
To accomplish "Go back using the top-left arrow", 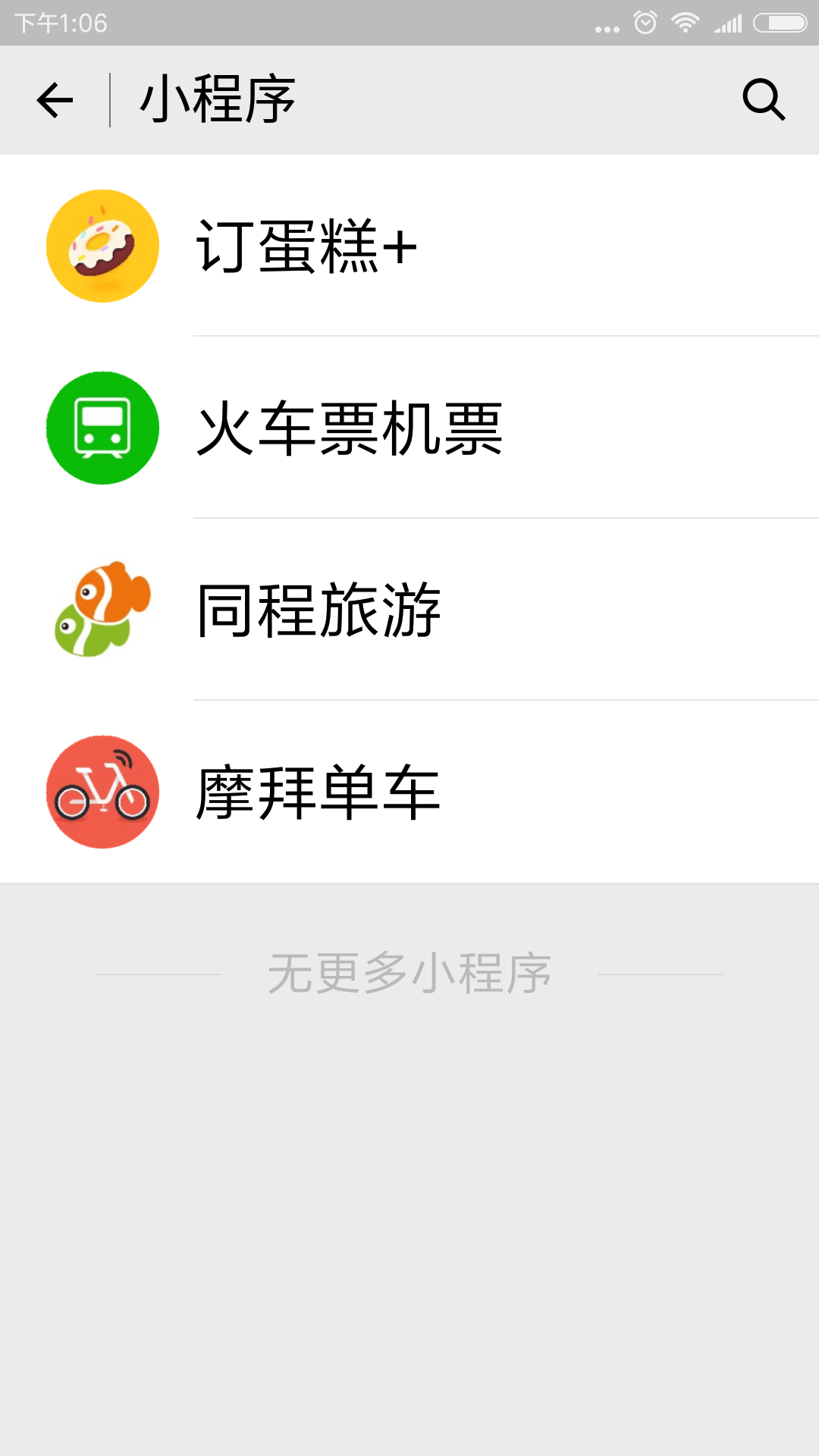I will 55,100.
